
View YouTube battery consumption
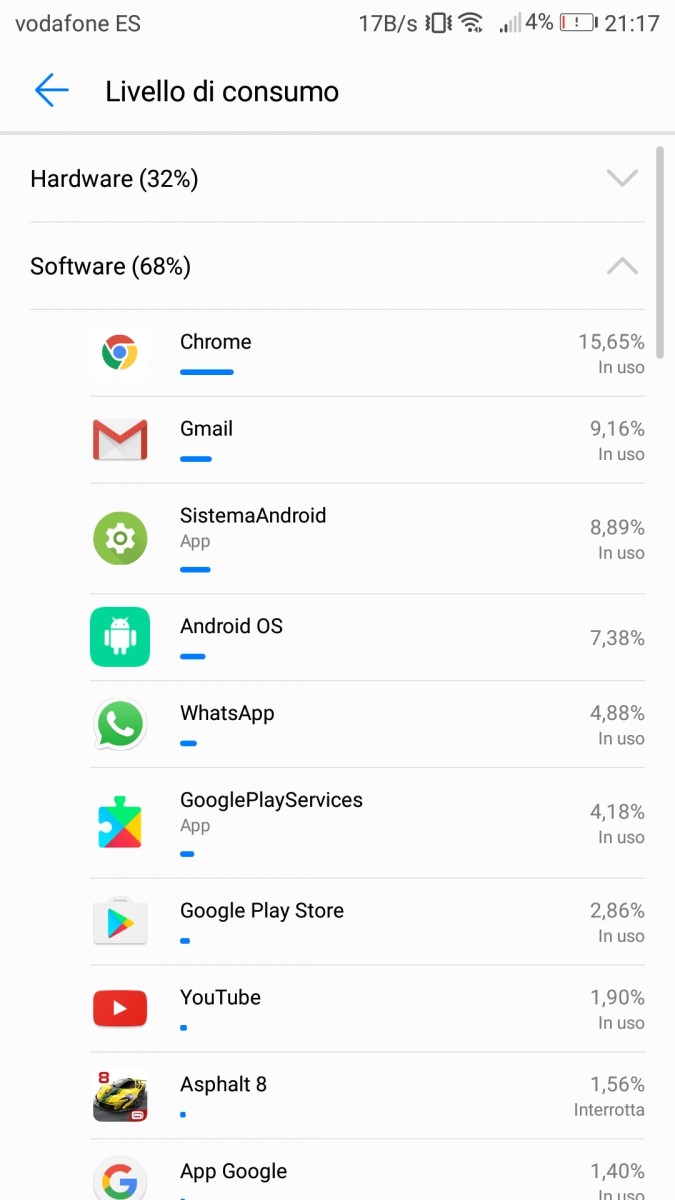(366, 1009)
